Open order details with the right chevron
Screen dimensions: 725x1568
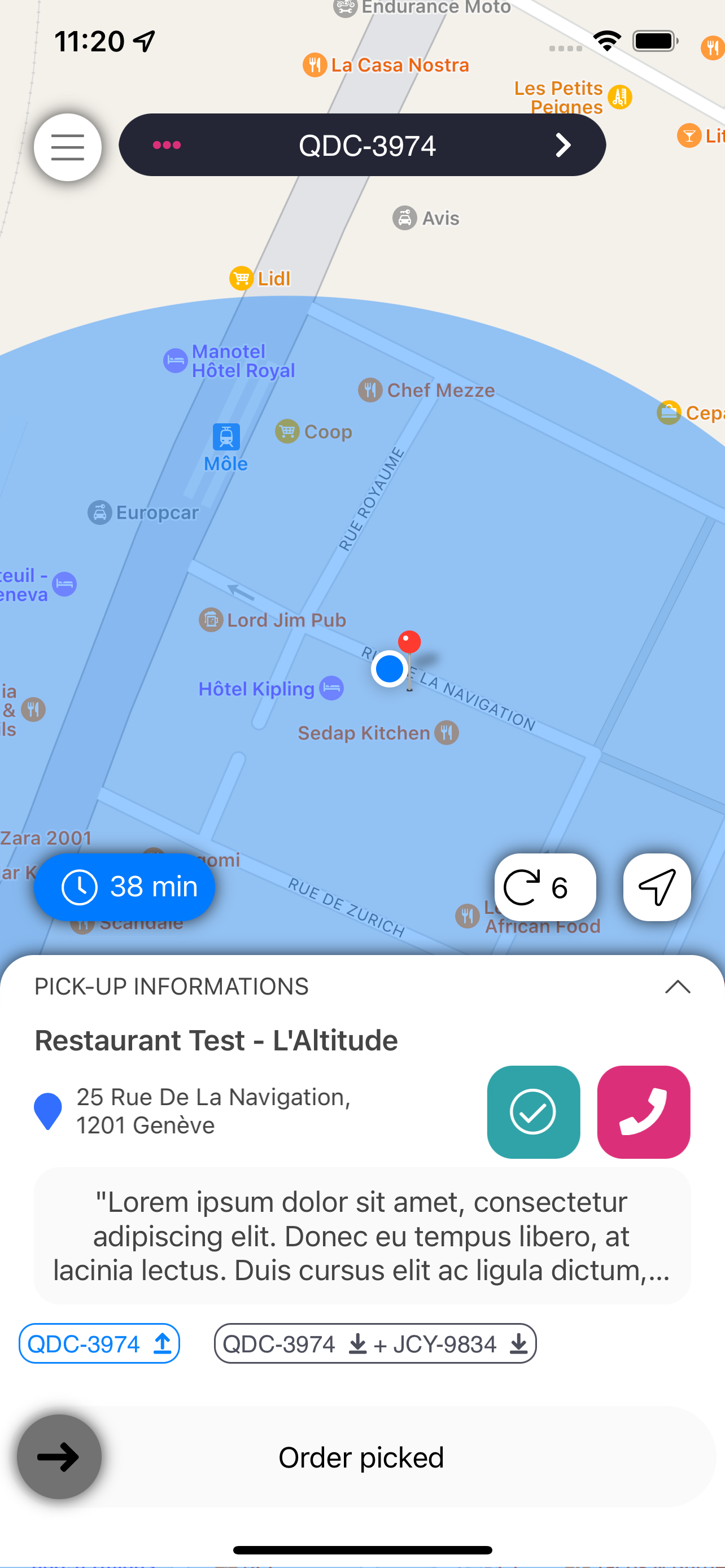click(x=562, y=146)
